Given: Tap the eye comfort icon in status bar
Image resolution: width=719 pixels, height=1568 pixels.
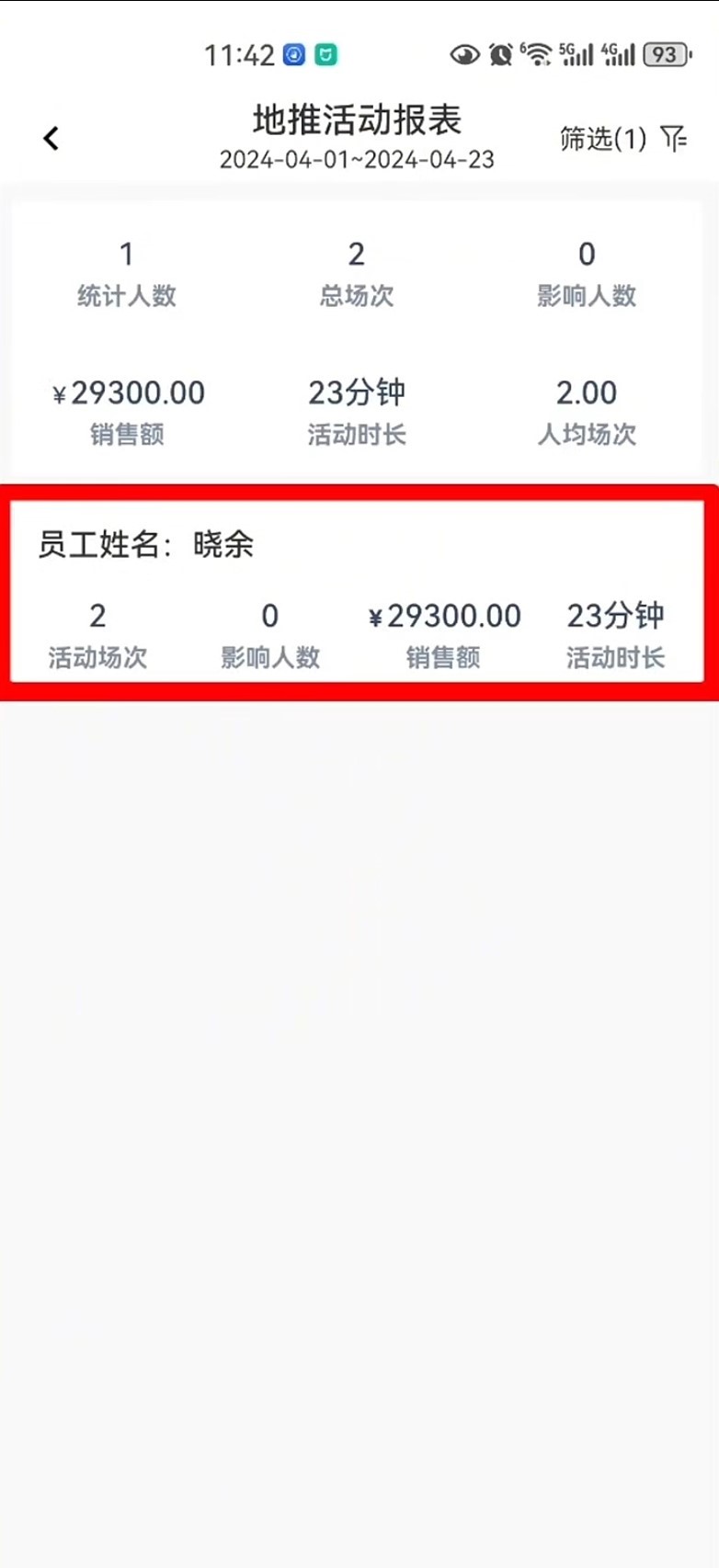Looking at the screenshot, I should [x=465, y=55].
